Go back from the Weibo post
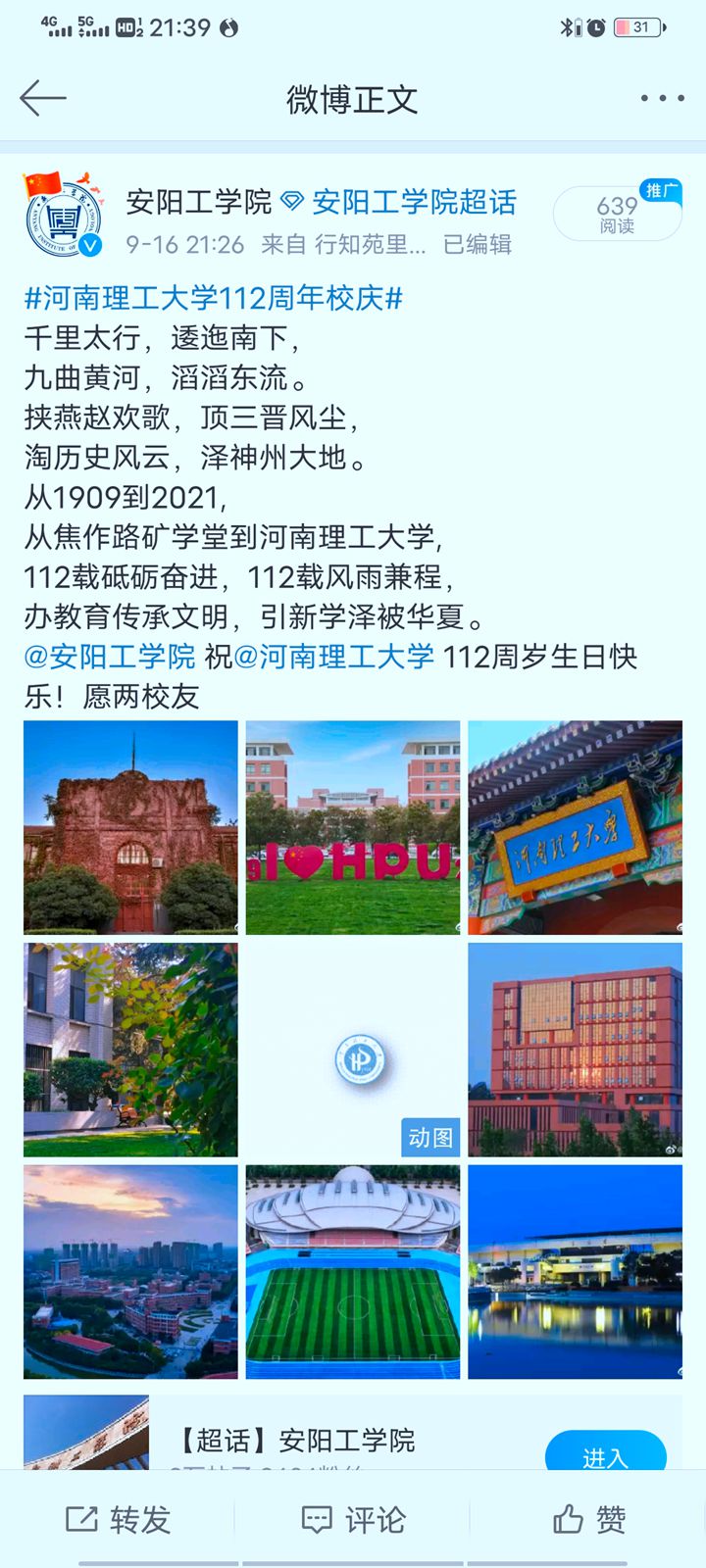The image size is (706, 1568). coord(42,98)
